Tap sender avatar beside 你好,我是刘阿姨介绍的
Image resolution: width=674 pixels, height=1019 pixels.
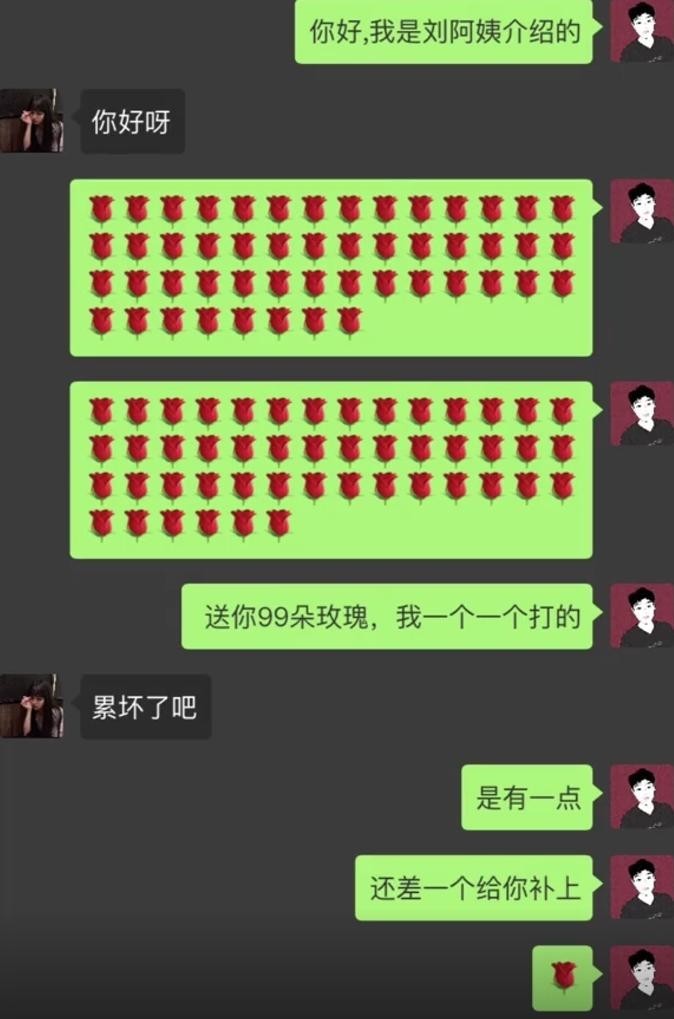[641, 31]
